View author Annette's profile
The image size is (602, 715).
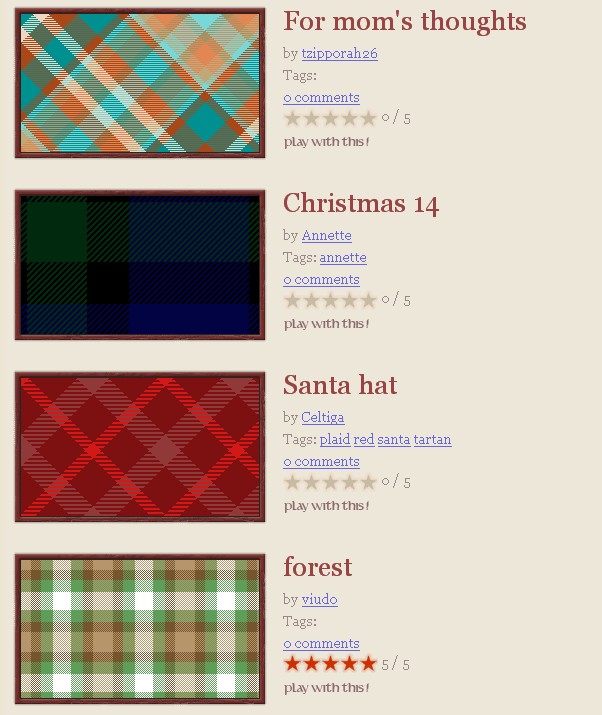coord(326,236)
